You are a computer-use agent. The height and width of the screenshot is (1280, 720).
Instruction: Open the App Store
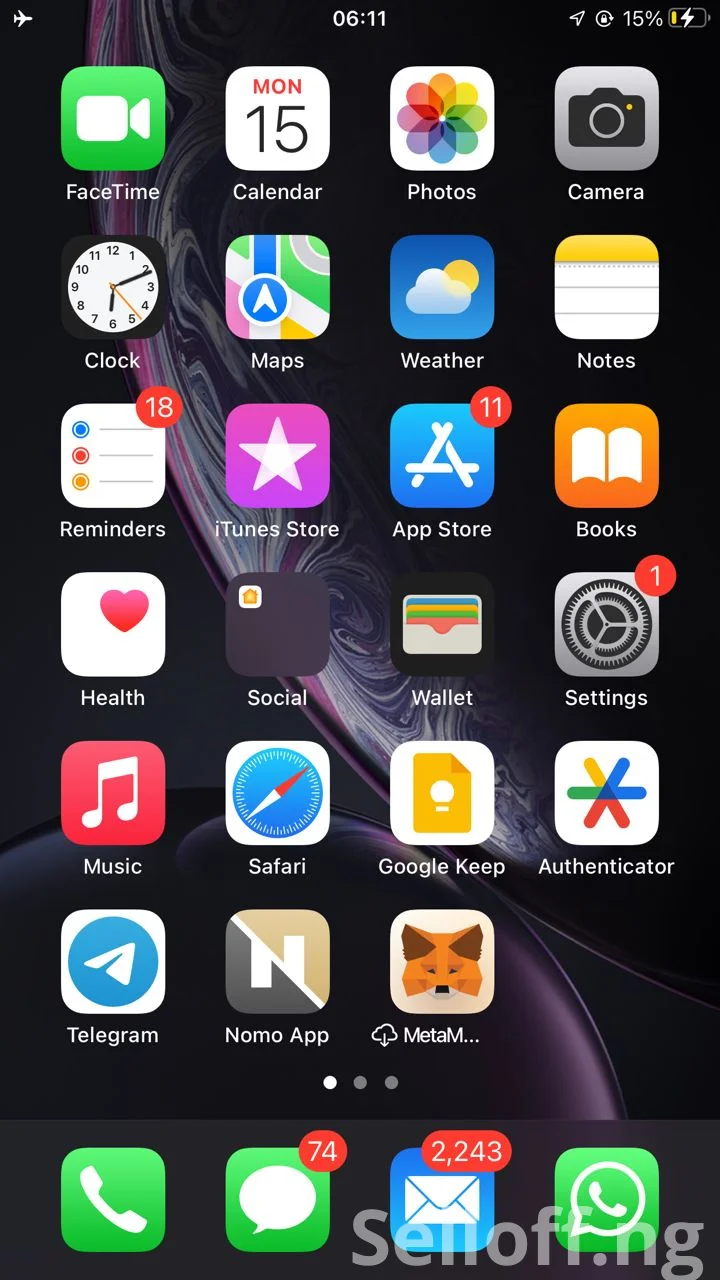[x=442, y=457]
